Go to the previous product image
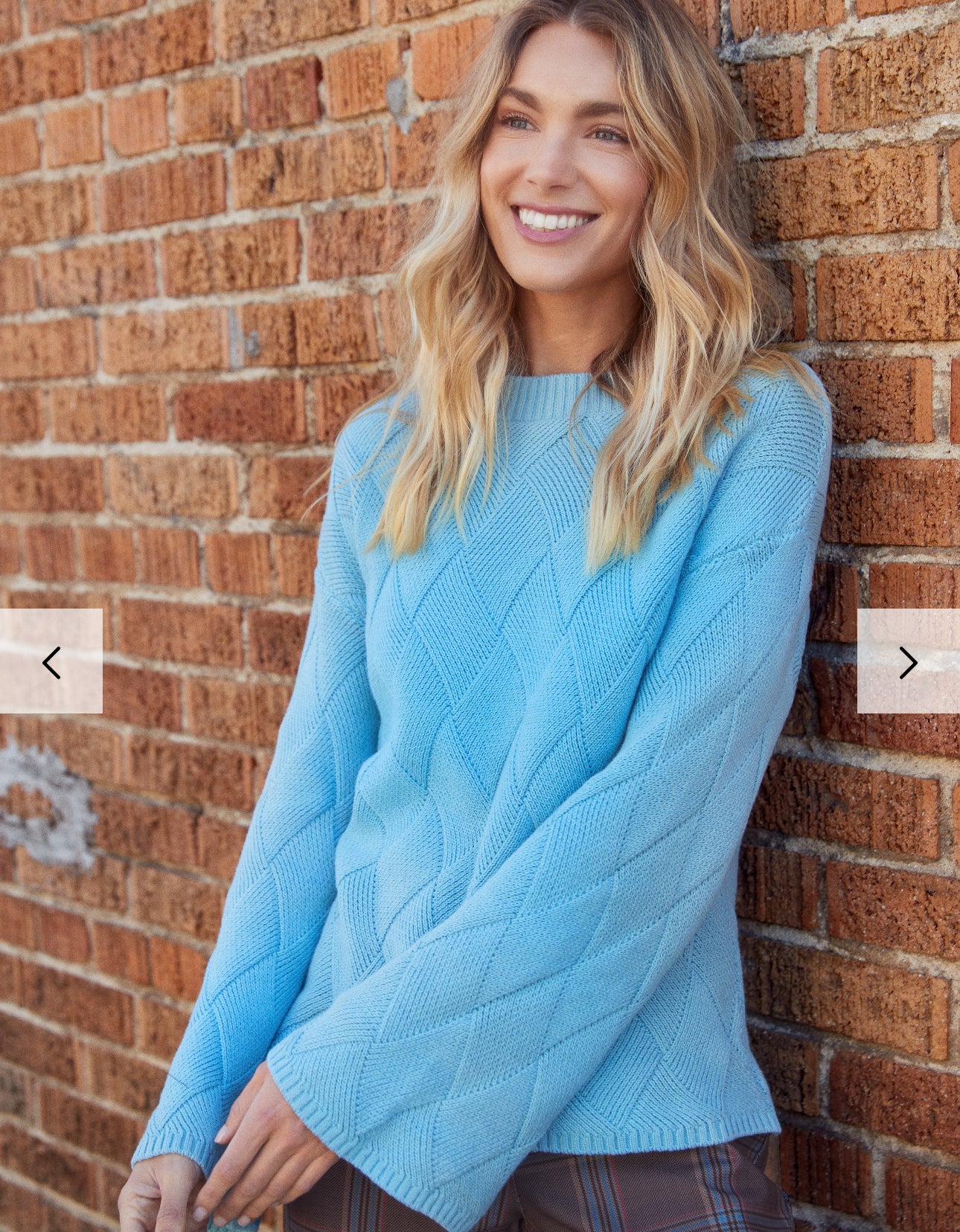 pos(51,661)
